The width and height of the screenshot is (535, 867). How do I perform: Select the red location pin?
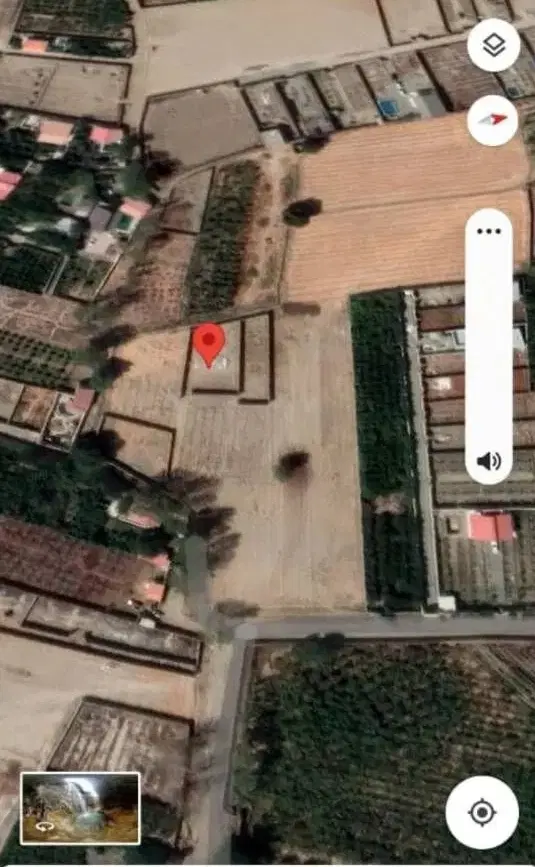click(x=208, y=346)
